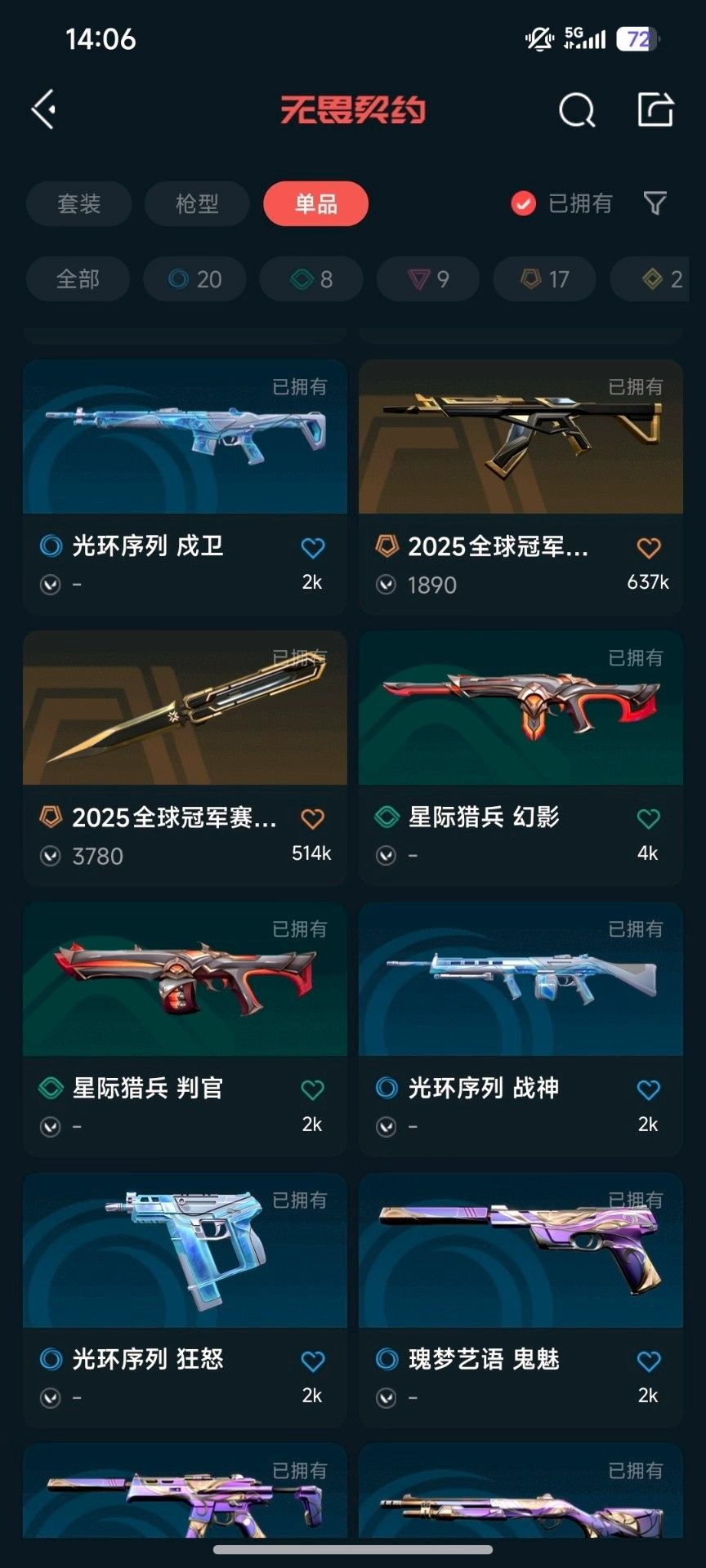Switch to the 套装 tab
Screen dimensions: 706x1568
(79, 203)
